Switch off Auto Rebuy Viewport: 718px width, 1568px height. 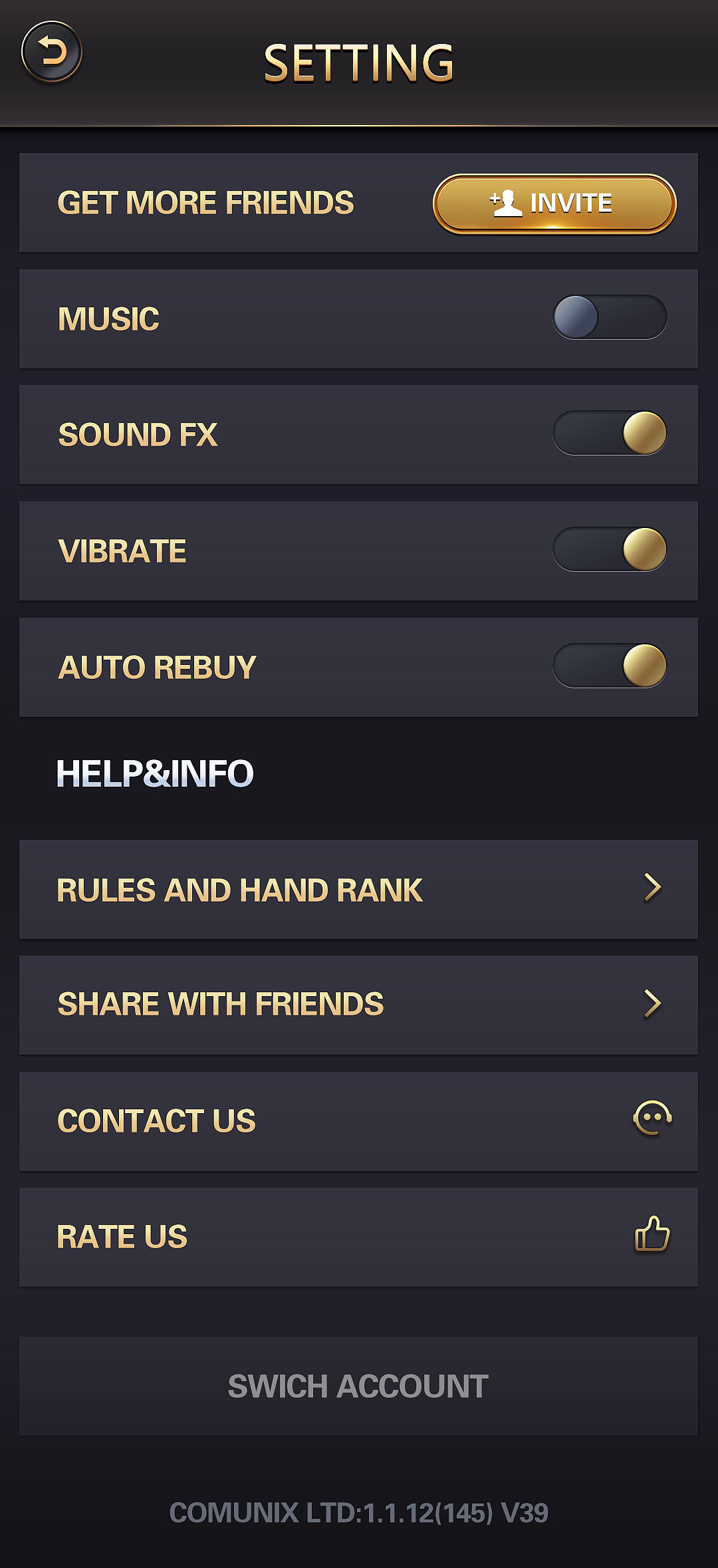tap(609, 666)
